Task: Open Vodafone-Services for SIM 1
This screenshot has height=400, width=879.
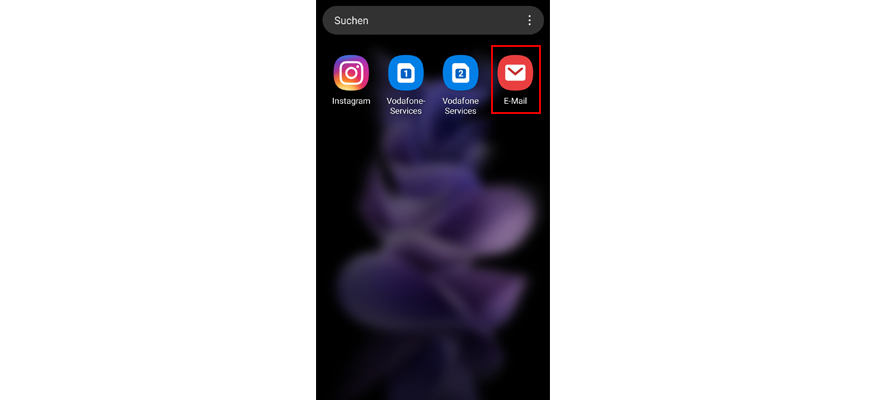Action: (x=406, y=73)
